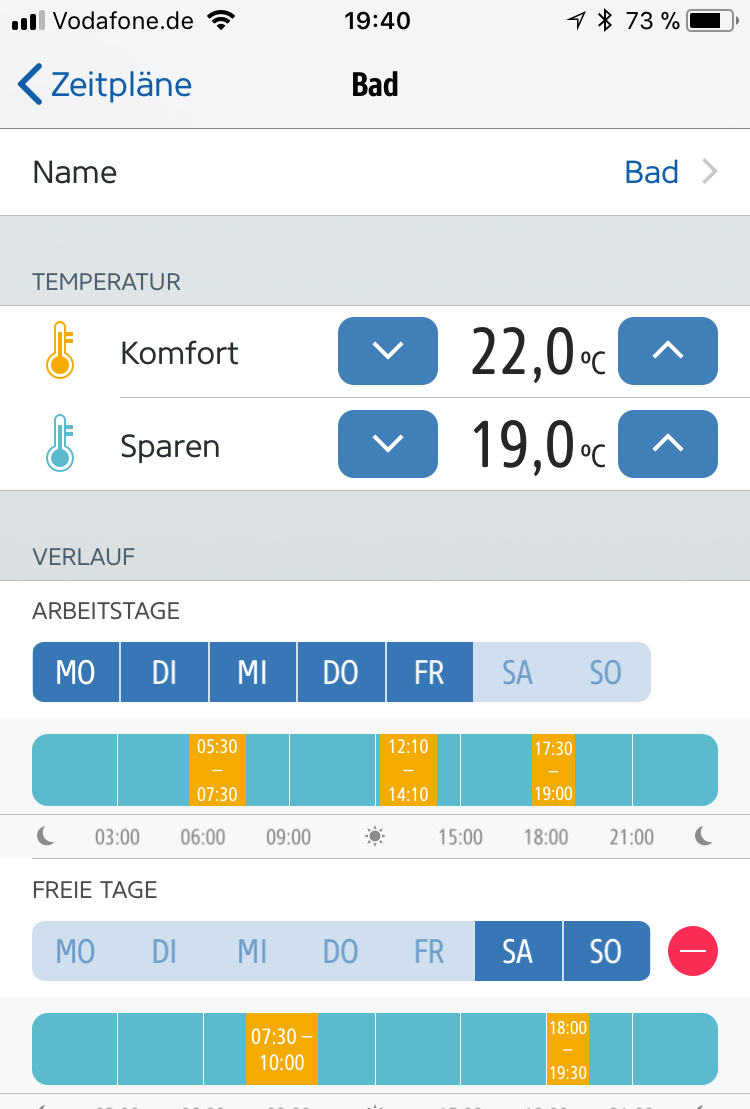Image resolution: width=750 pixels, height=1109 pixels.
Task: Edit the 18:00 – 19:30 comfort period
Action: click(x=567, y=1049)
